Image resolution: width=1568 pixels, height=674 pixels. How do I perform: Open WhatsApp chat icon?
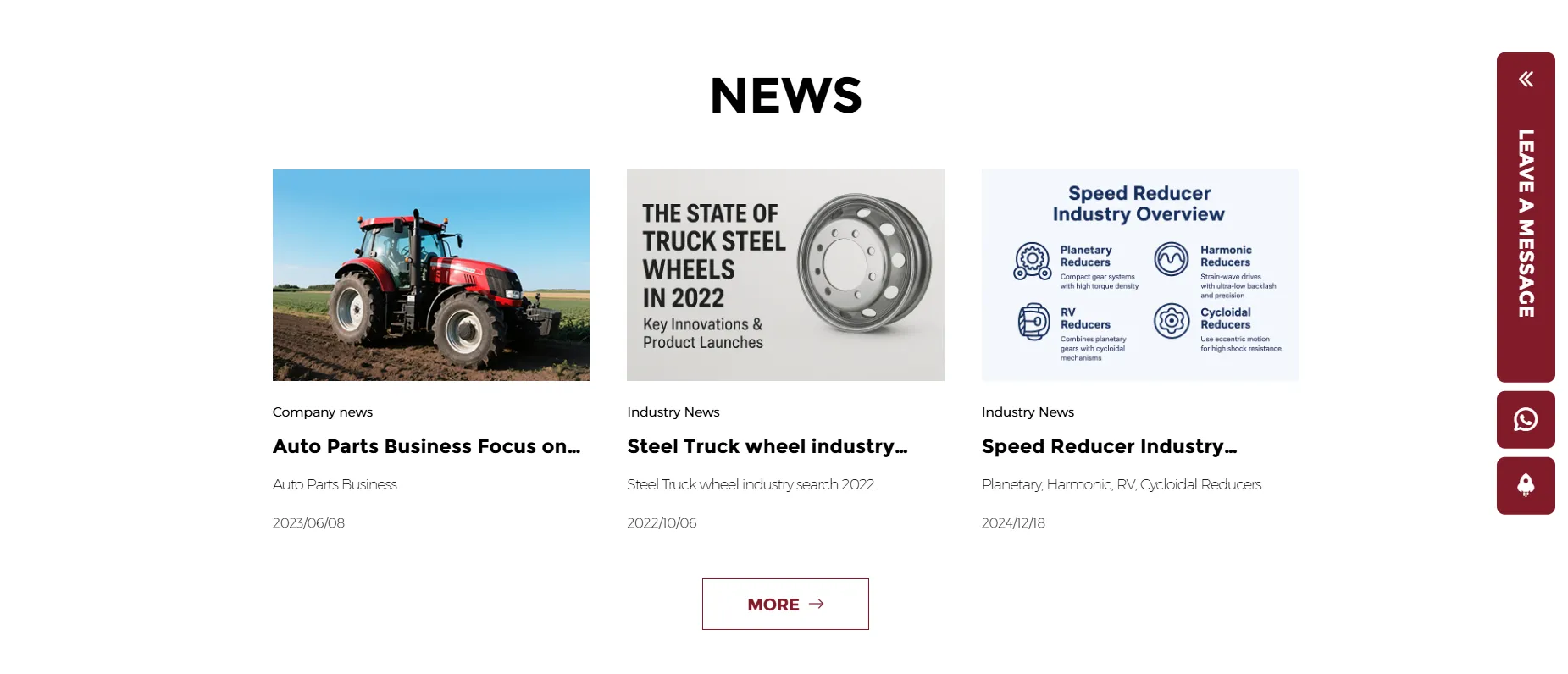(1525, 420)
